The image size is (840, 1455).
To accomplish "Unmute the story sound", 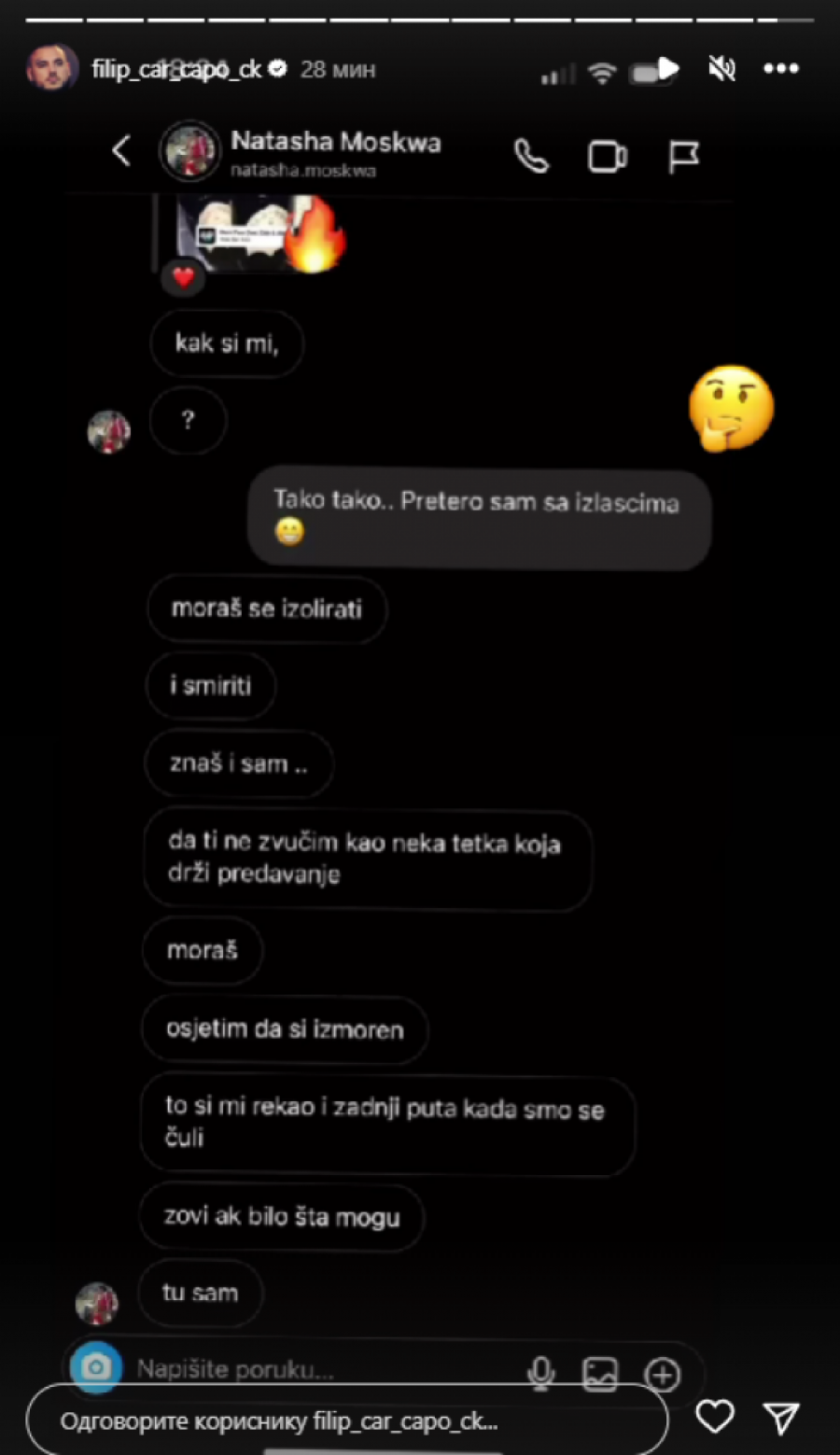I will pyautogui.click(x=721, y=68).
